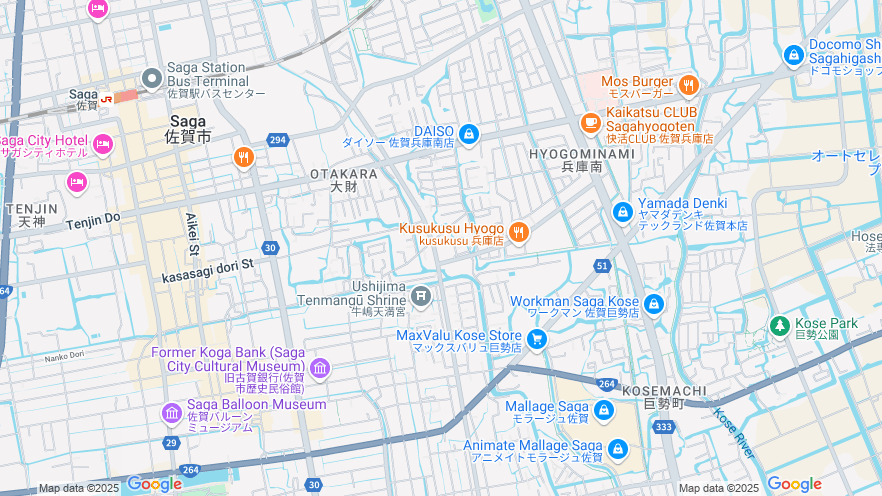Select the DAISO store pin
Viewport: 882px width, 496px height.
coord(469,132)
